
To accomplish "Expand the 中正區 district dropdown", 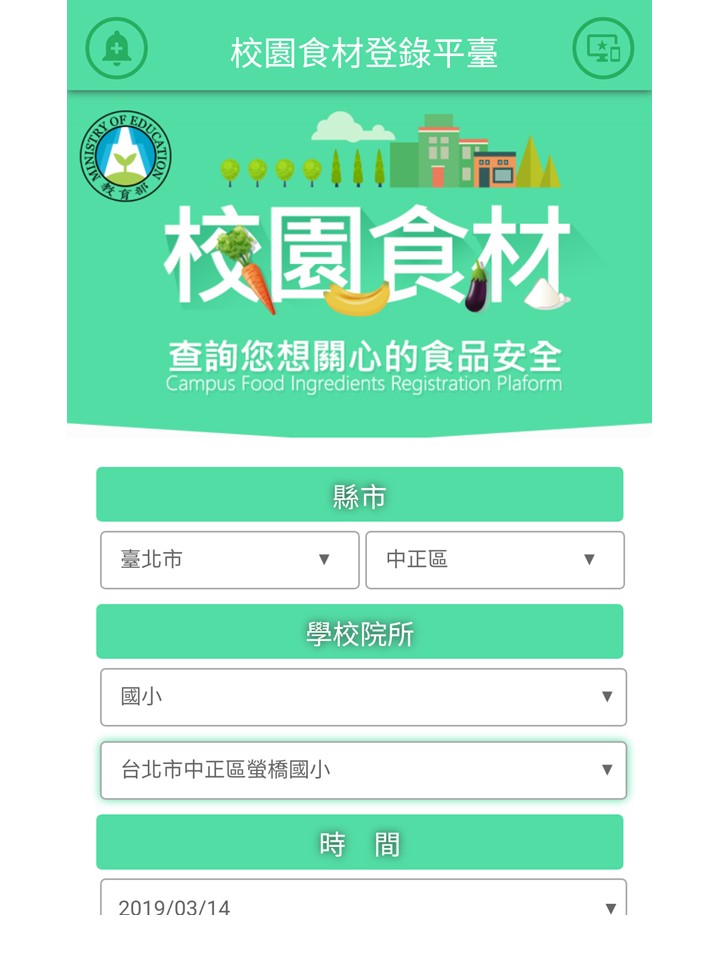I will [x=494, y=560].
